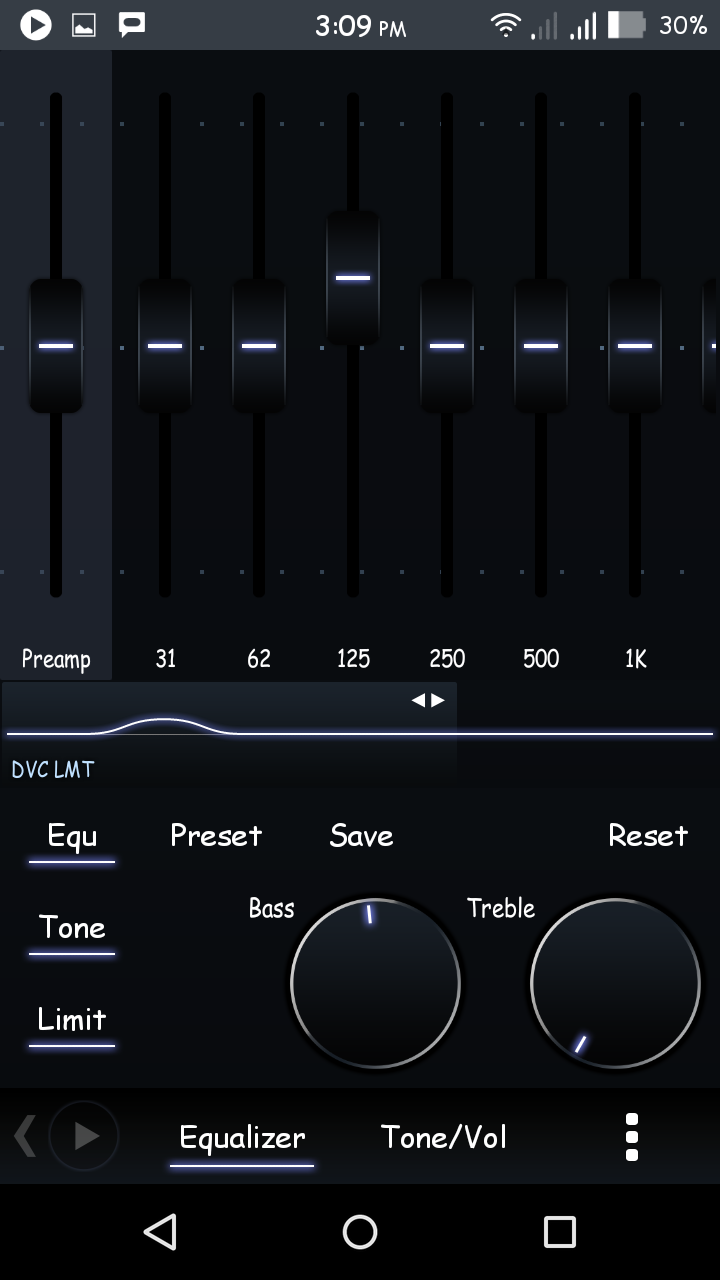720x1280 pixels.
Task: Tap the Bass knob
Action: 375,983
